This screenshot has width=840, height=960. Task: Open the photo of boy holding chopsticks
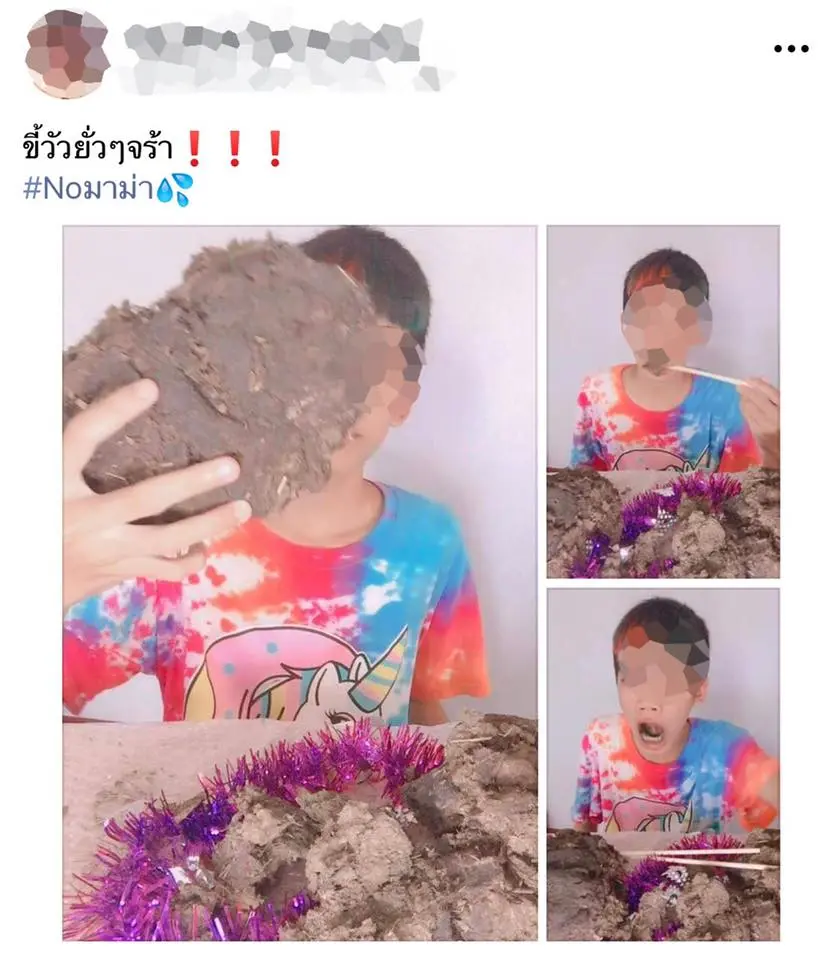pyautogui.click(x=662, y=401)
